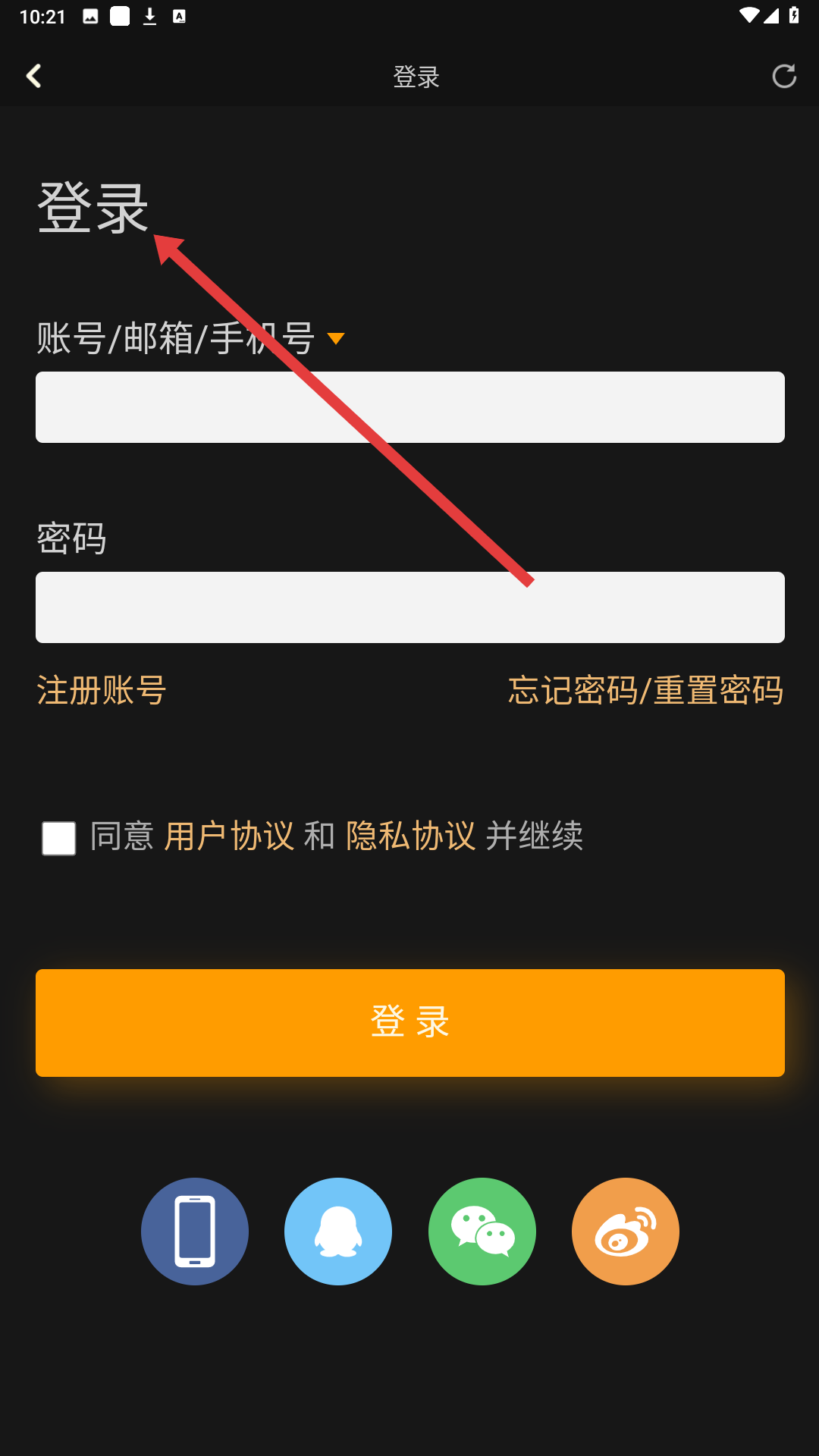Open the 隐私协议 link
The width and height of the screenshot is (819, 1456).
coord(410,836)
